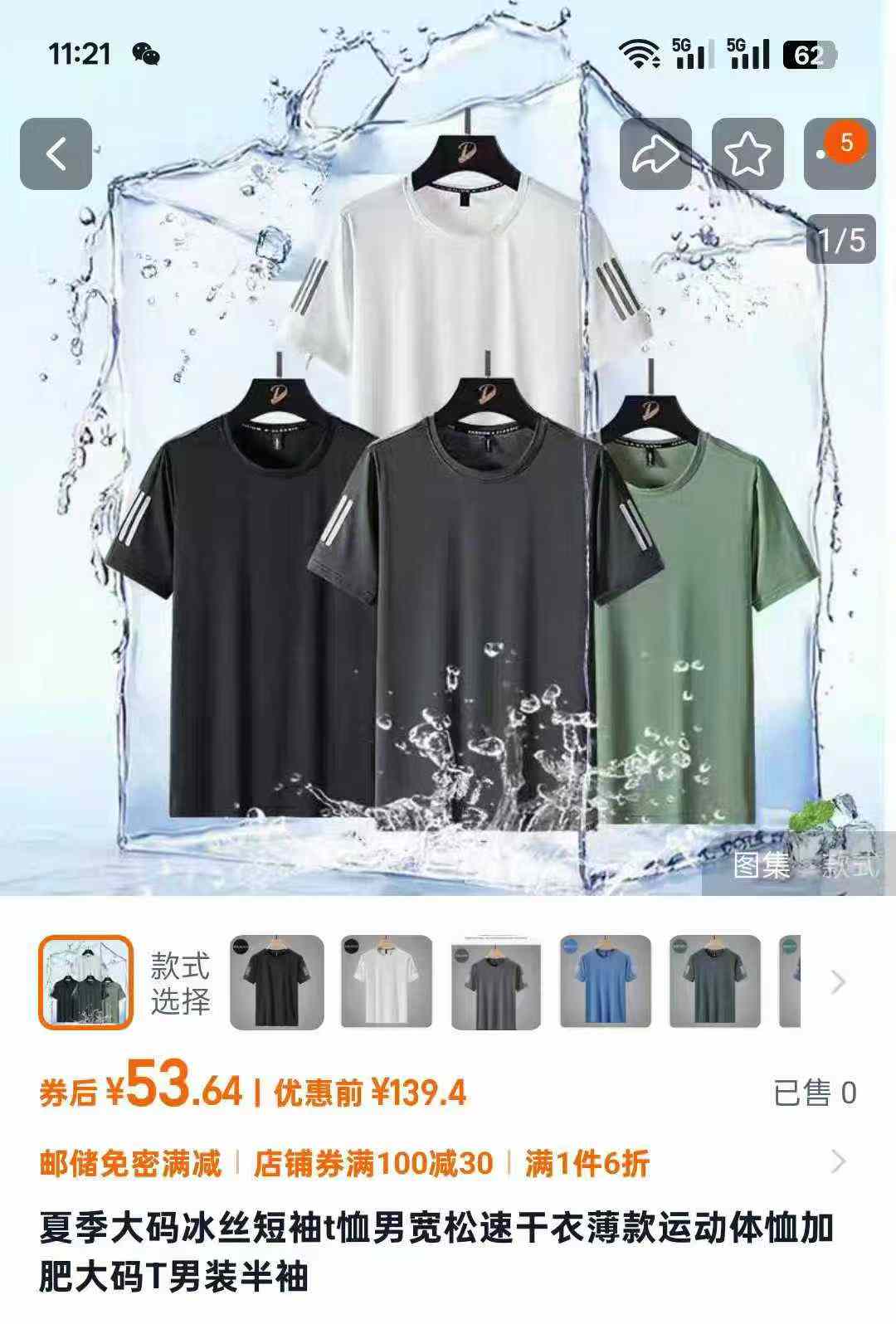Open the more options menu

point(839,153)
